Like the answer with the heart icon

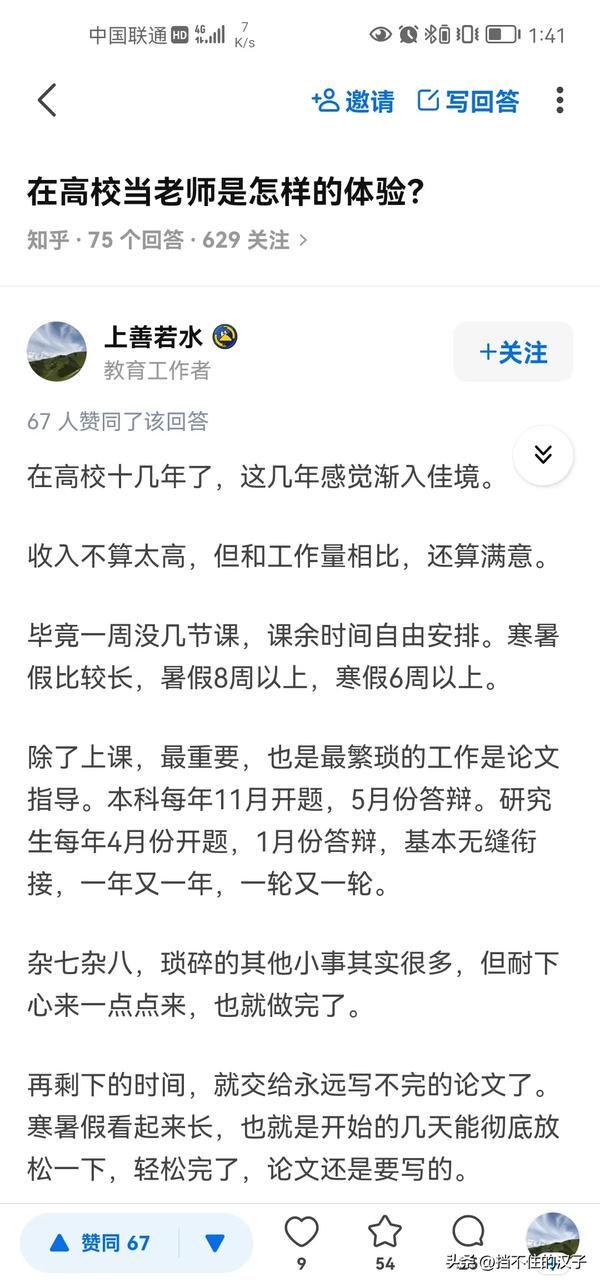click(x=301, y=1233)
